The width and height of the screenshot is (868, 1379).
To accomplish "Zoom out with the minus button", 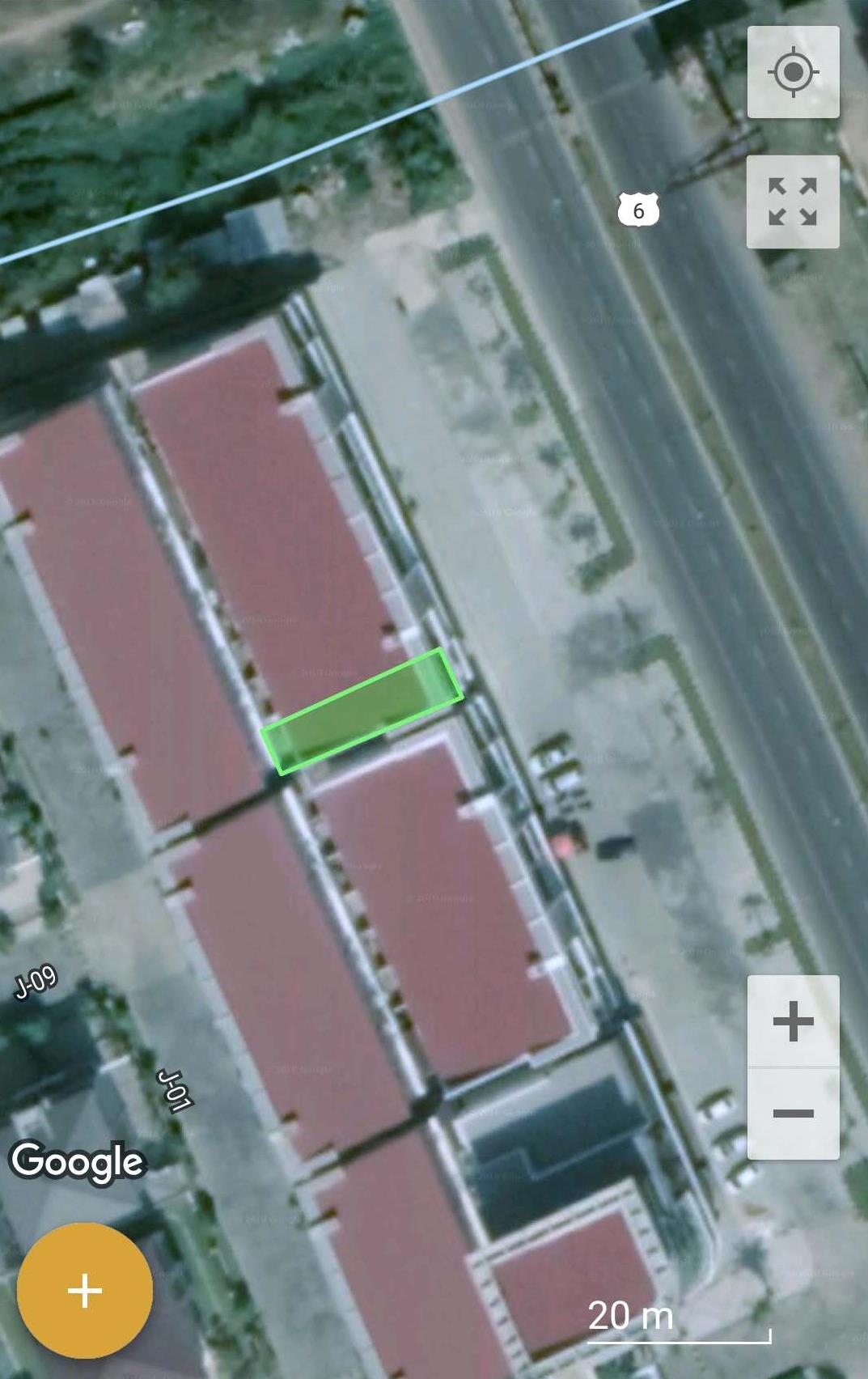I will tap(793, 1114).
